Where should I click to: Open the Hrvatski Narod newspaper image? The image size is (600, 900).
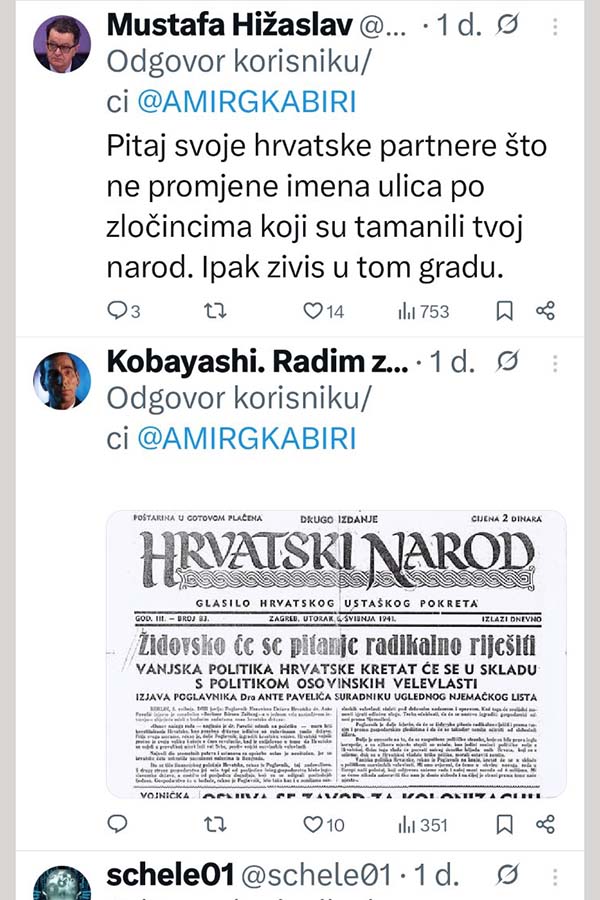click(336, 654)
